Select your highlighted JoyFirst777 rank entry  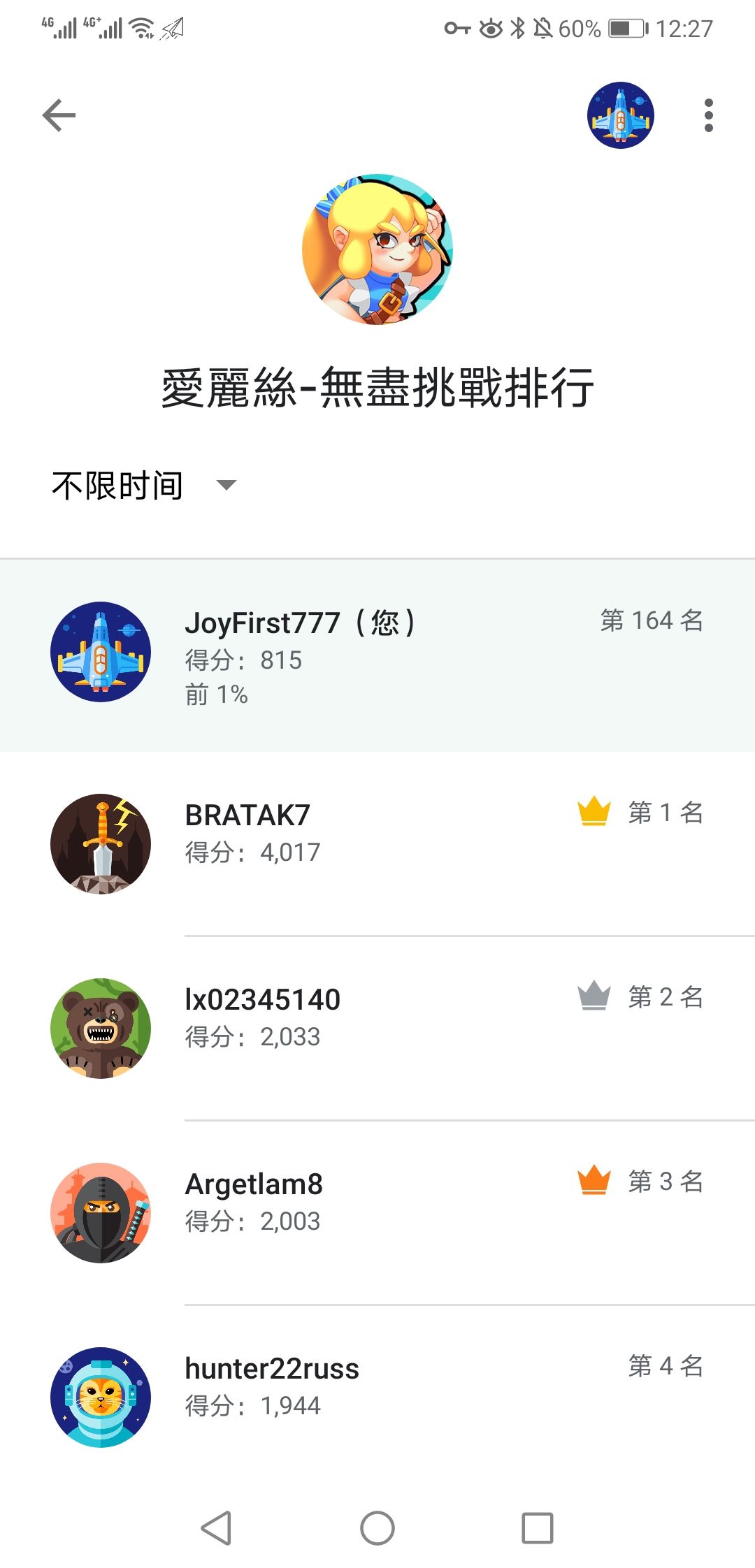[x=377, y=653]
